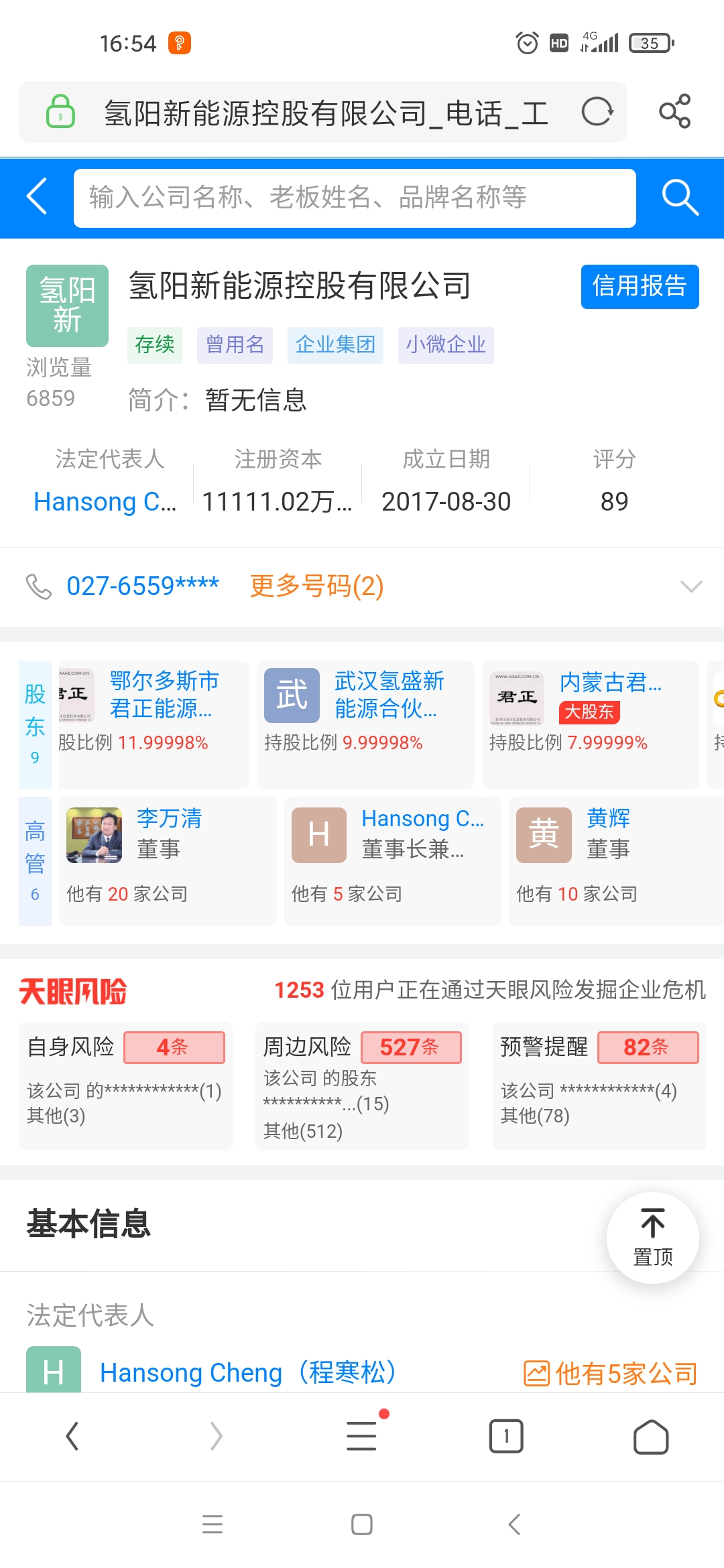The image size is (724, 1568).
Task: Jump to top with 置顶 button
Action: pos(652,1237)
